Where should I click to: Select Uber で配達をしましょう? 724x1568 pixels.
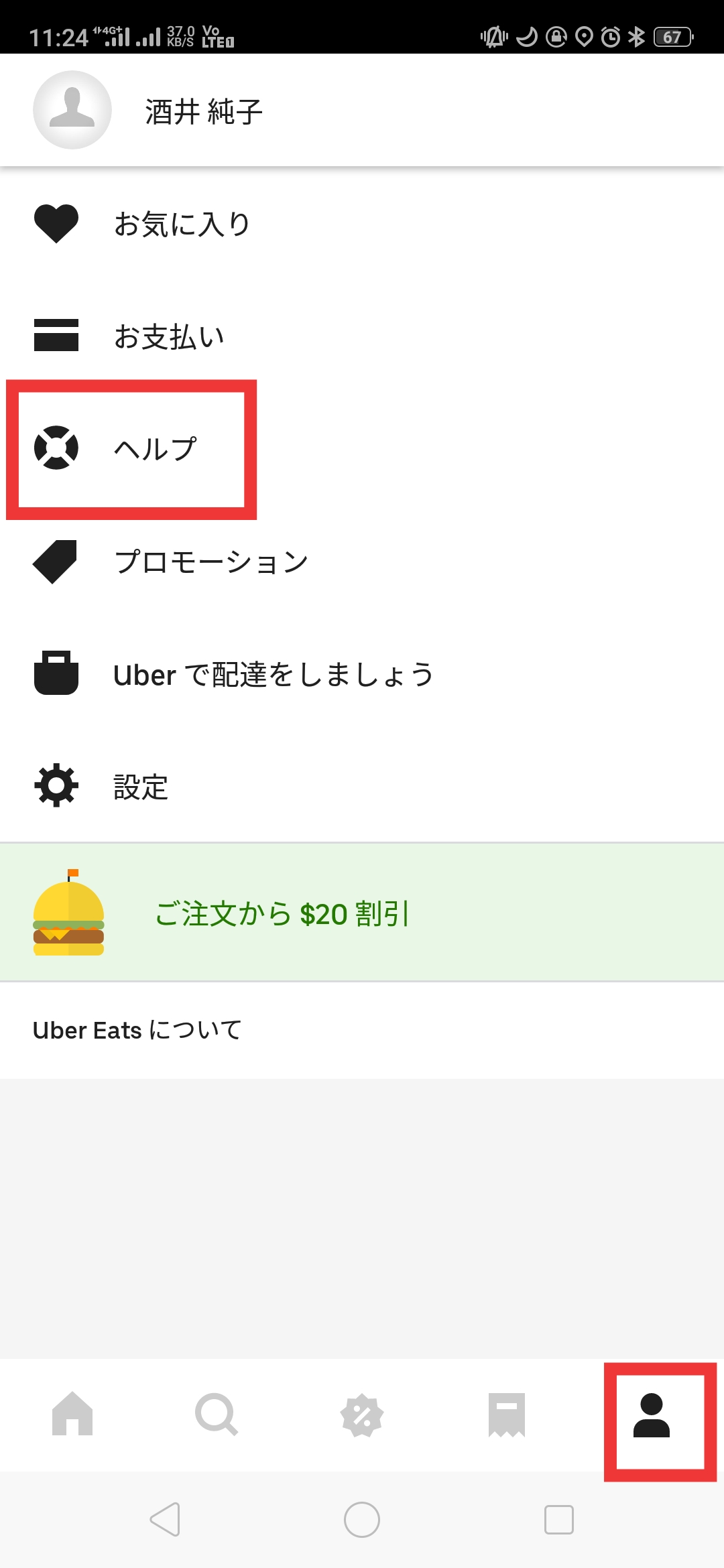362,674
